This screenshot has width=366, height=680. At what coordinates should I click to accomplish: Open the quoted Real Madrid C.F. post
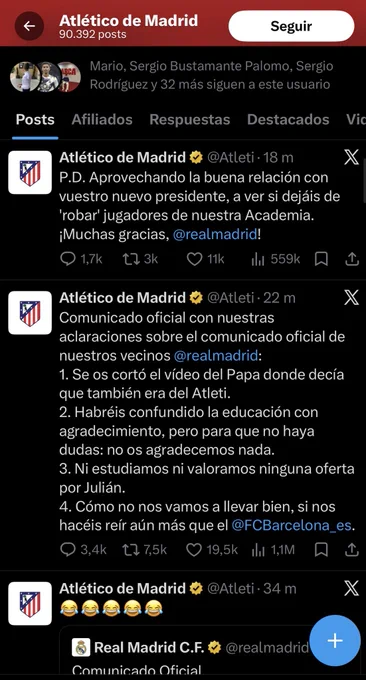click(191, 653)
